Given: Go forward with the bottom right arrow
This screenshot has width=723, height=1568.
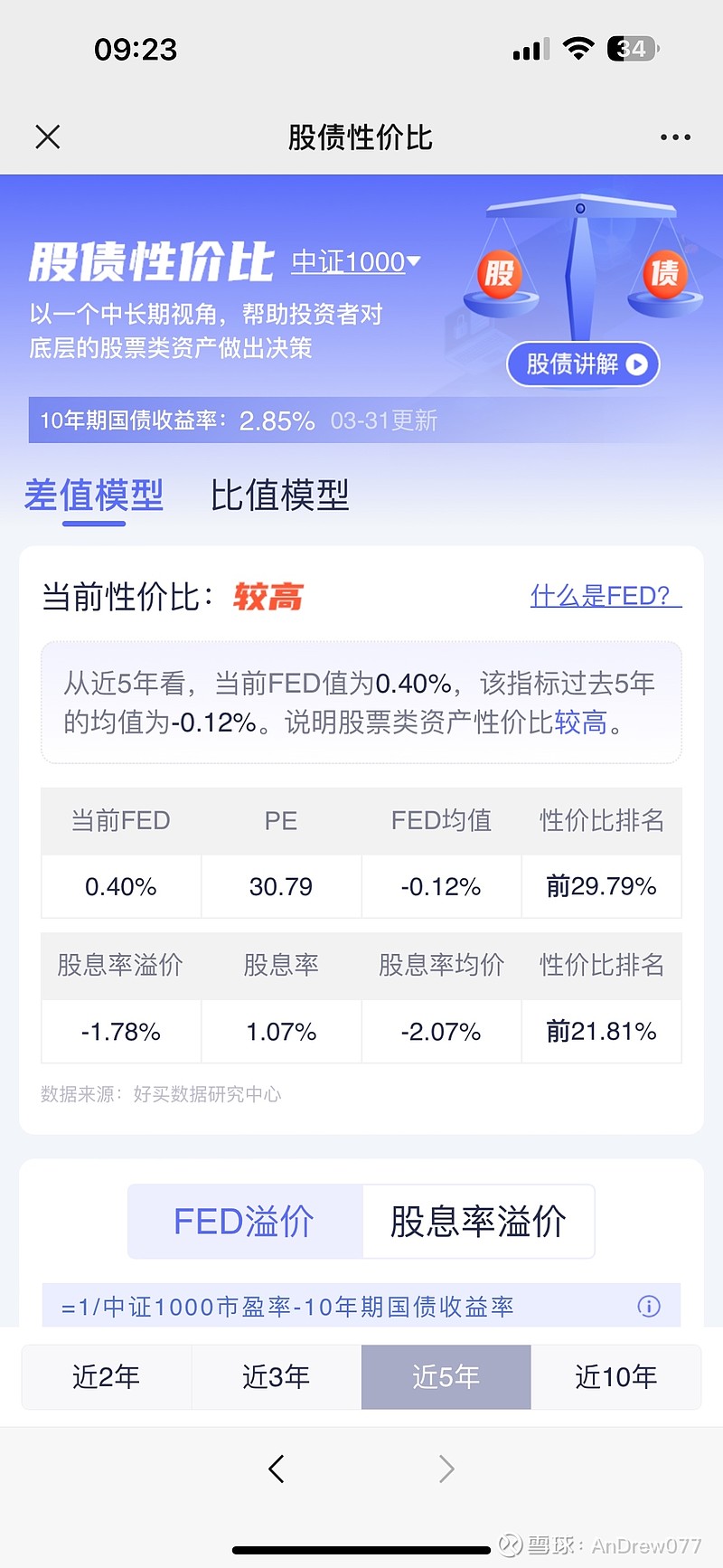Looking at the screenshot, I should tap(446, 1469).
